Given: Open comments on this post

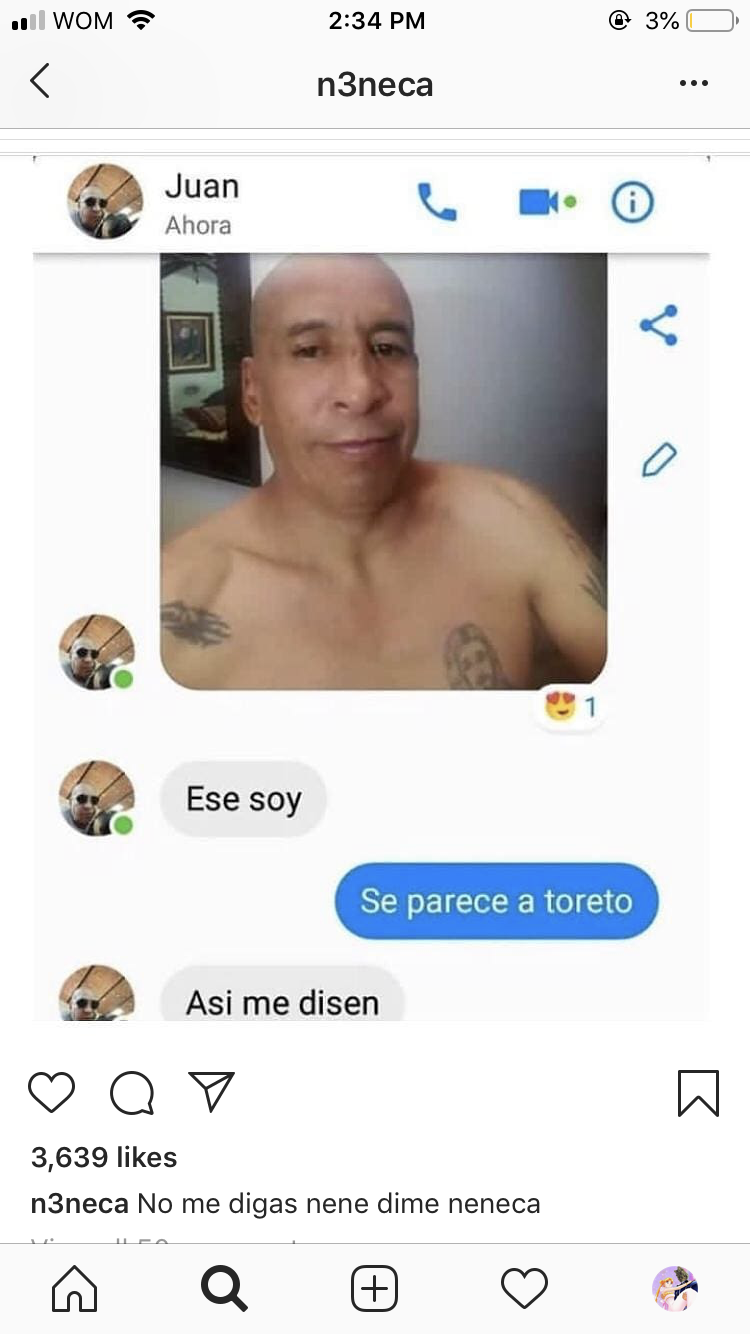Looking at the screenshot, I should (x=132, y=1092).
